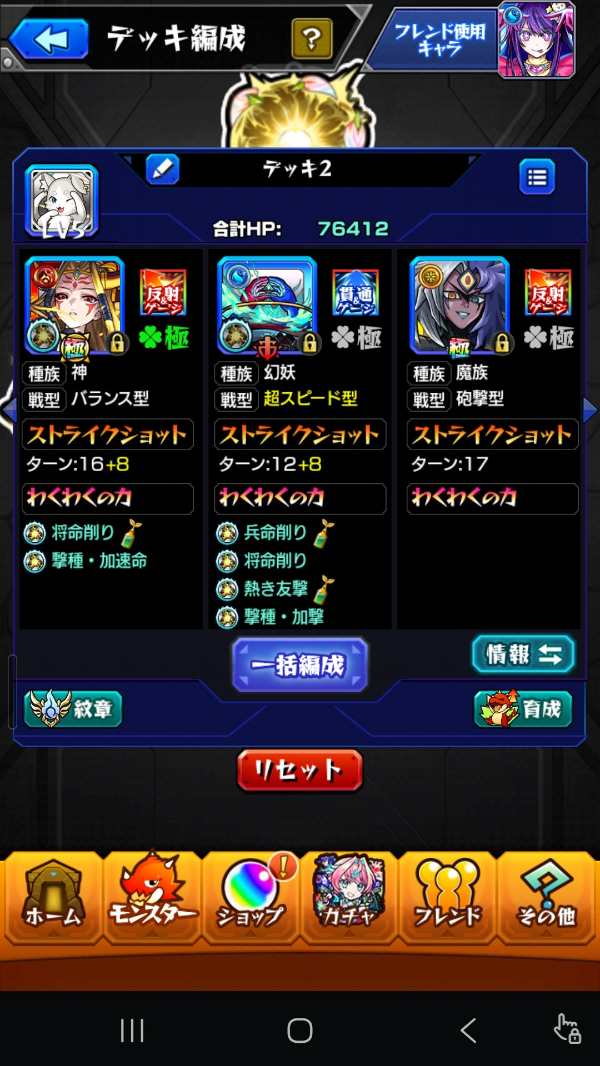Open the deck list icon

coord(537,178)
